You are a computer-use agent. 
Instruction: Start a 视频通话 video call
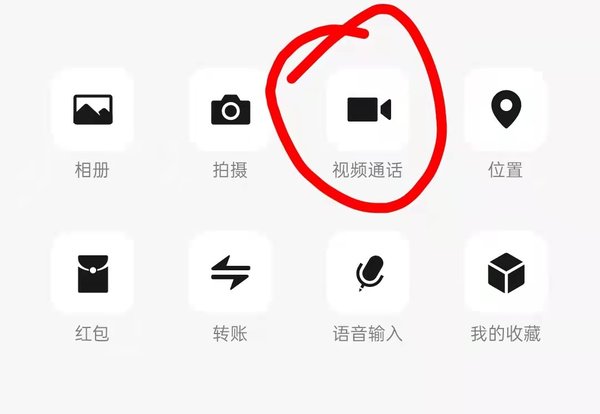(x=368, y=109)
